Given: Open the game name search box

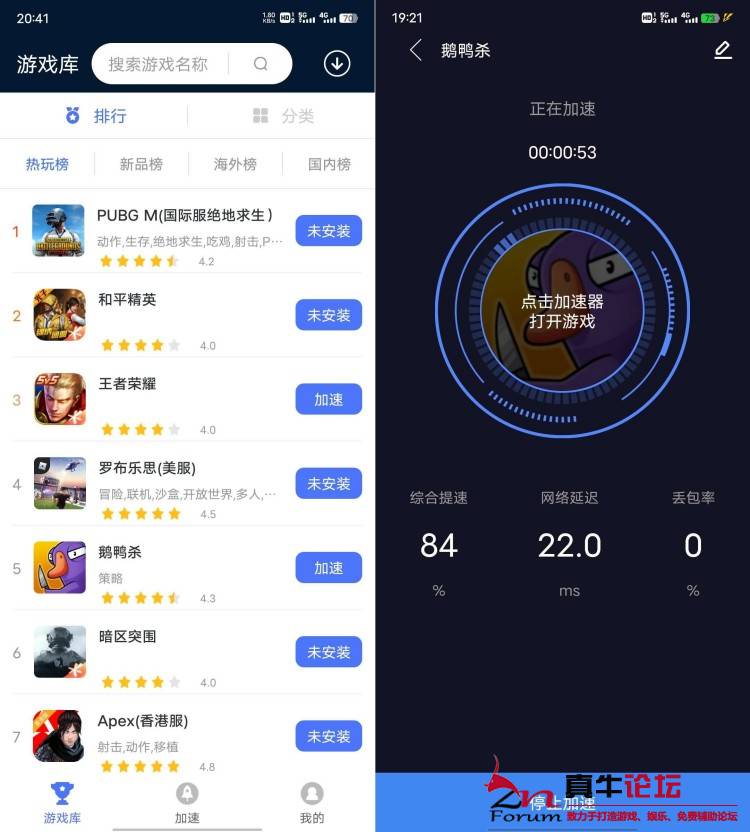Looking at the screenshot, I should (170, 64).
